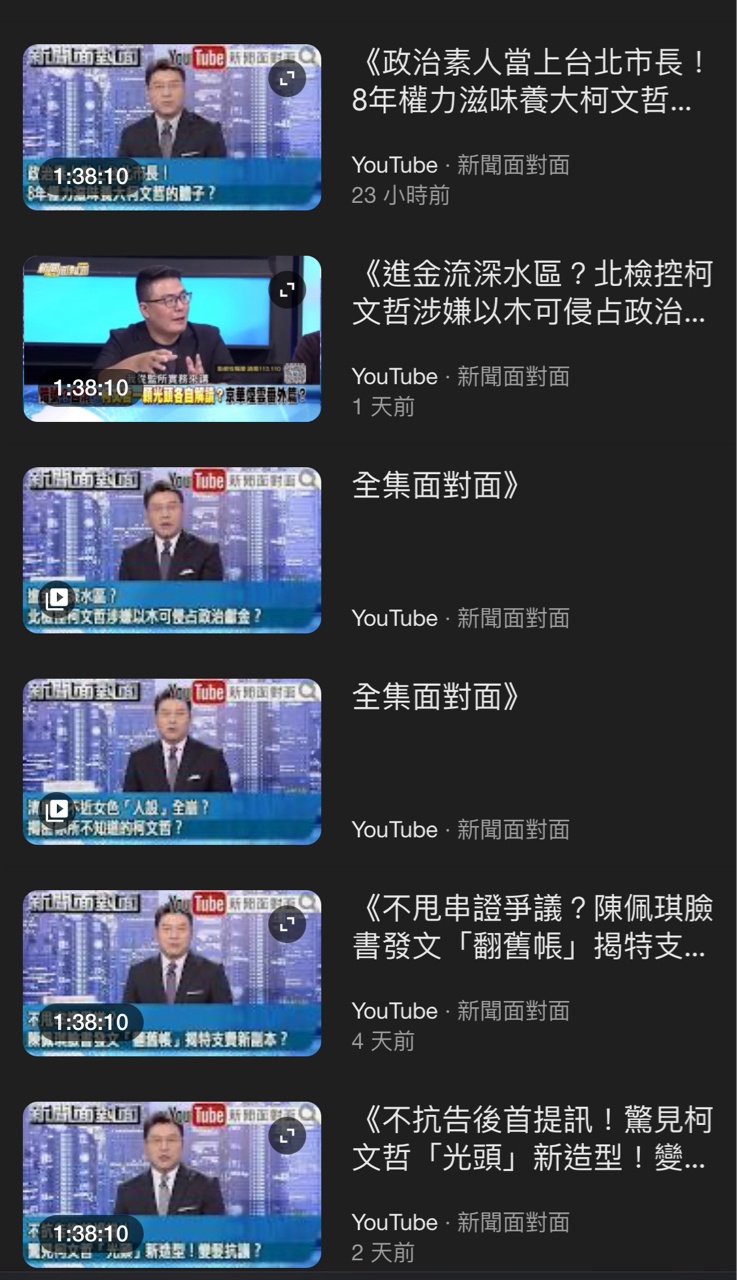
Task: Expand preview on 不抗告後首提訊 thumbnail
Action: pos(287,1136)
